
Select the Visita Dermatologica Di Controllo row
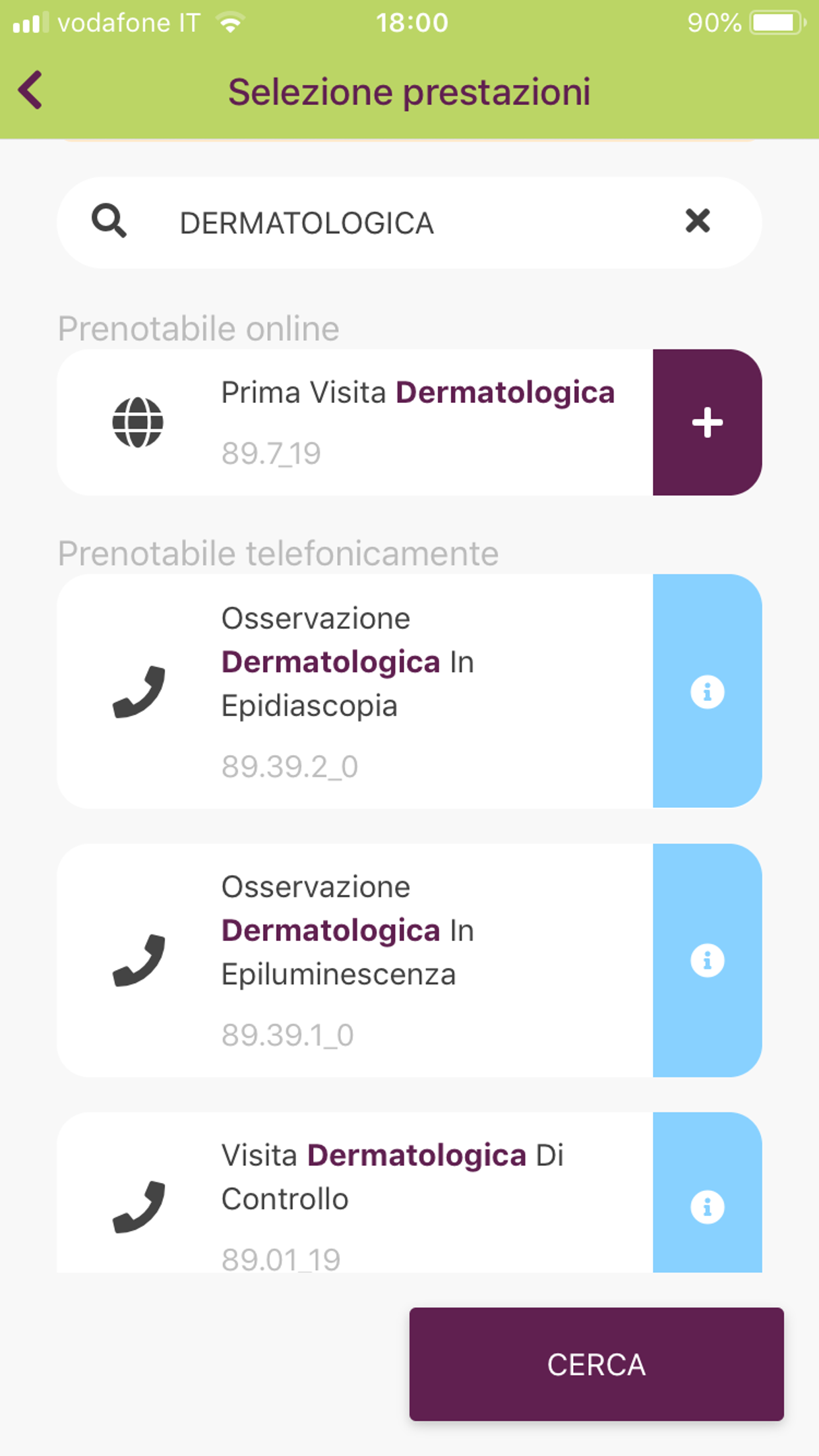[x=356, y=1194]
